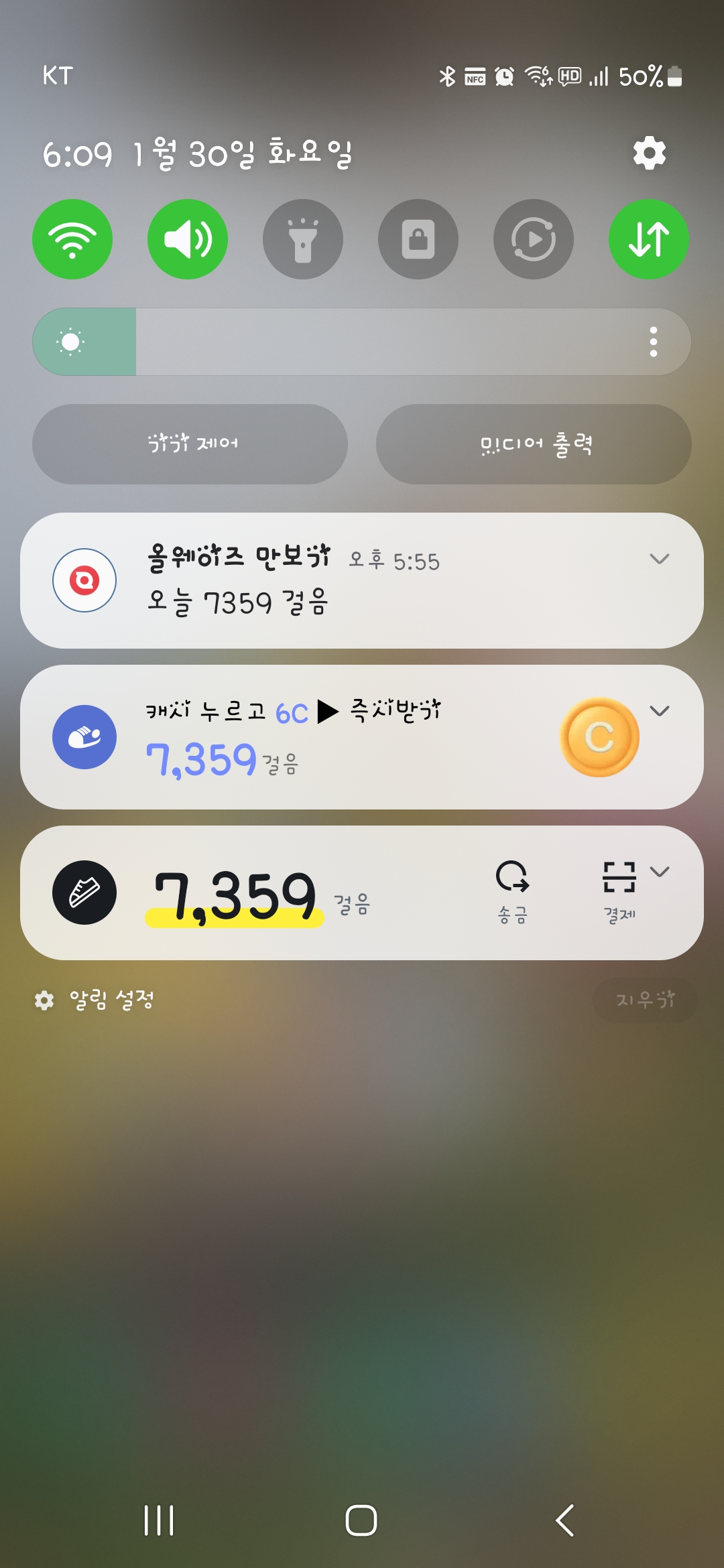The height and width of the screenshot is (1568, 724).
Task: Toggle the screen rotation lock
Action: pyautogui.click(x=418, y=239)
